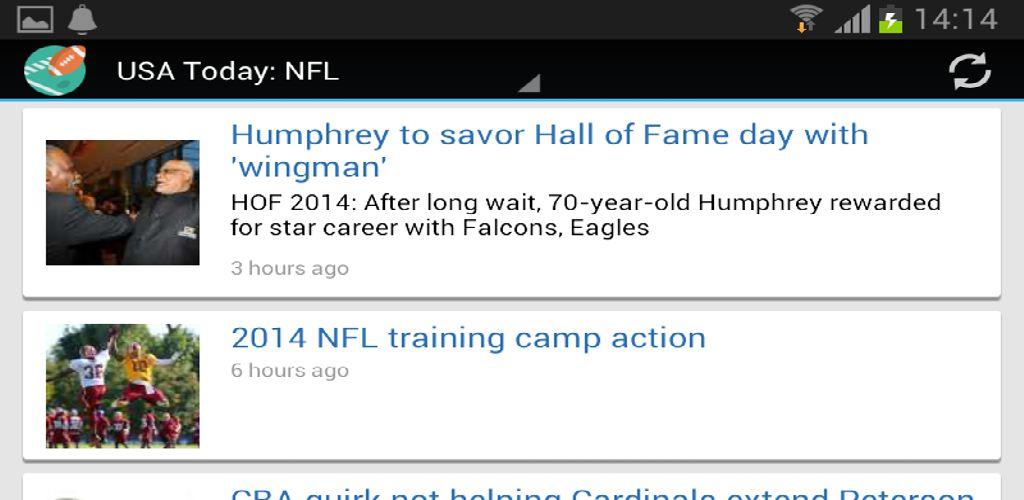This screenshot has height=500, width=1024.
Task: Open the Humphrey Hall of Fame article
Action: [549, 149]
